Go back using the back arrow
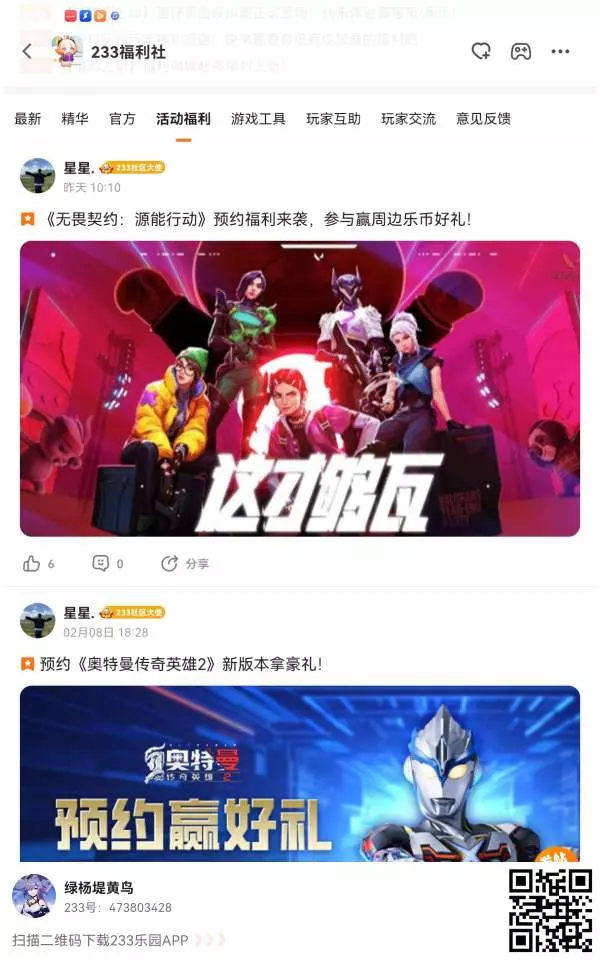The image size is (600, 960). [27, 51]
